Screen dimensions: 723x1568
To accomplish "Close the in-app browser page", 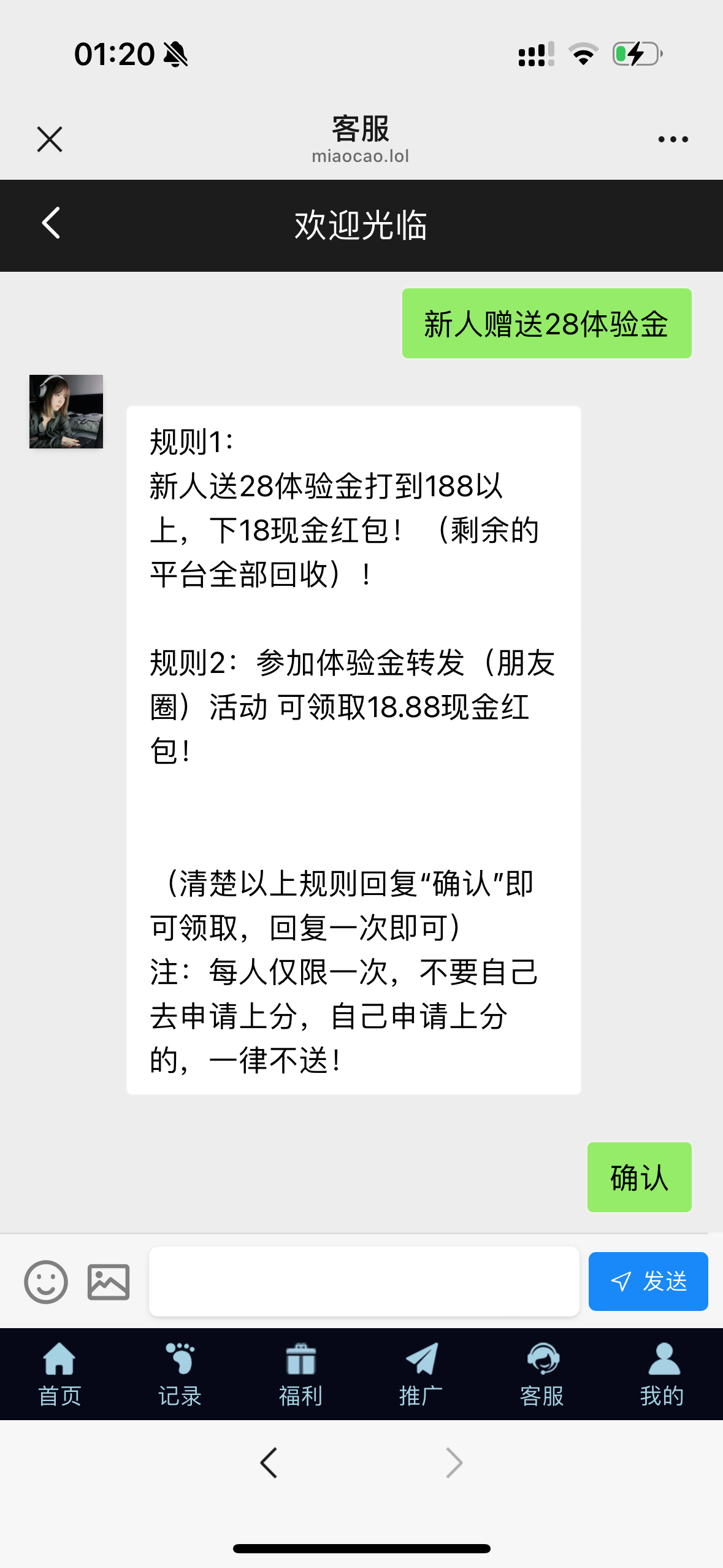I will coord(50,139).
